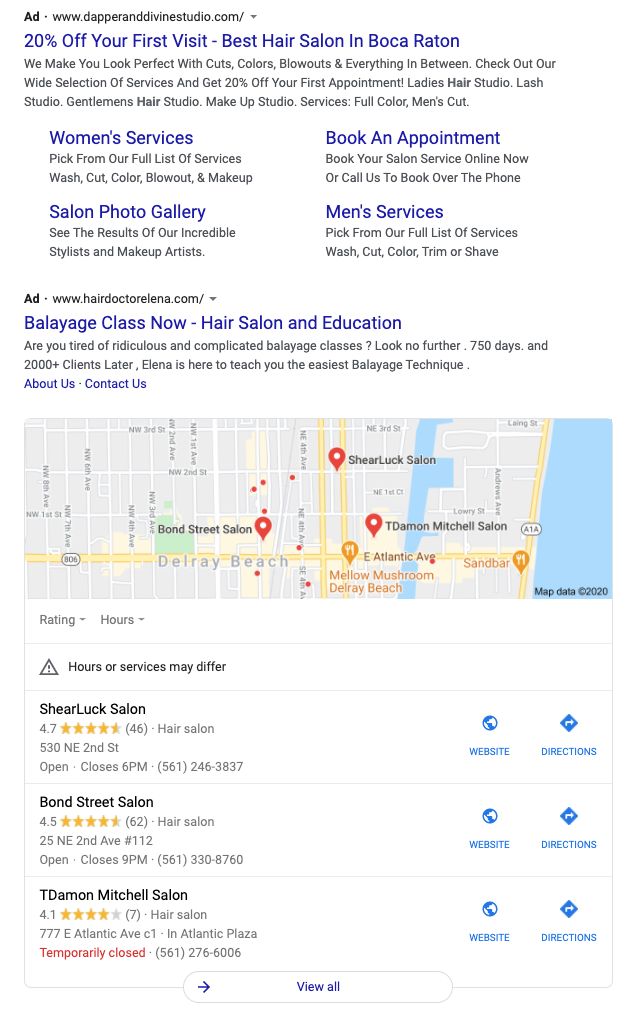
Task: Open the 20% Off Your First Visit ad
Action: [x=241, y=41]
